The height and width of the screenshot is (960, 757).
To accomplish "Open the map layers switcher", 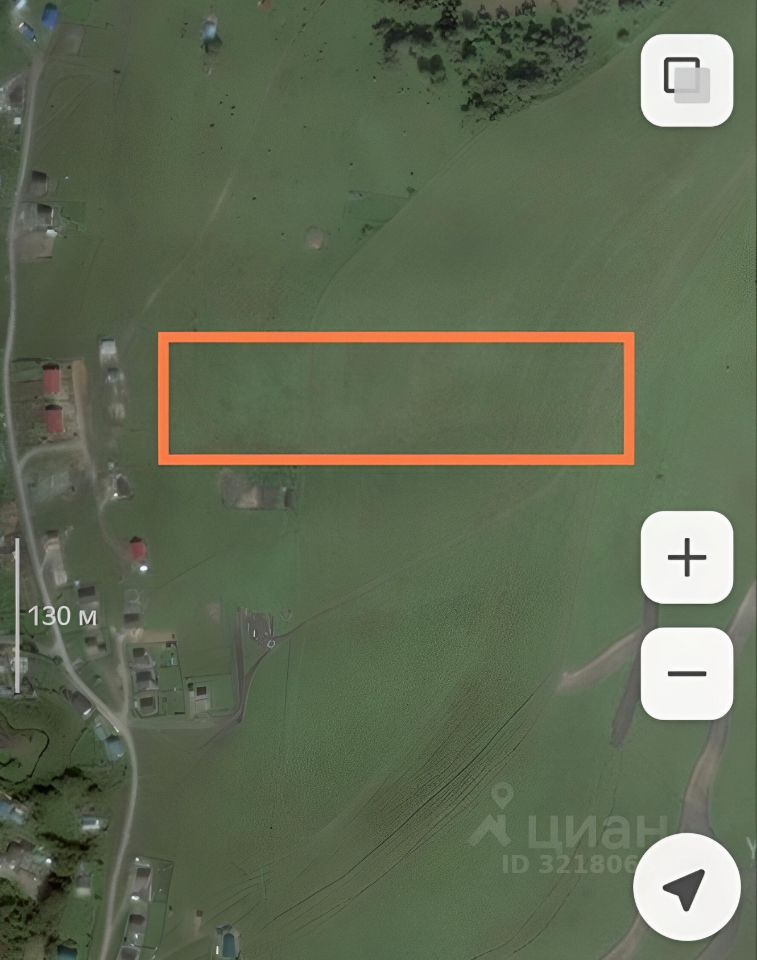I will tap(686, 80).
